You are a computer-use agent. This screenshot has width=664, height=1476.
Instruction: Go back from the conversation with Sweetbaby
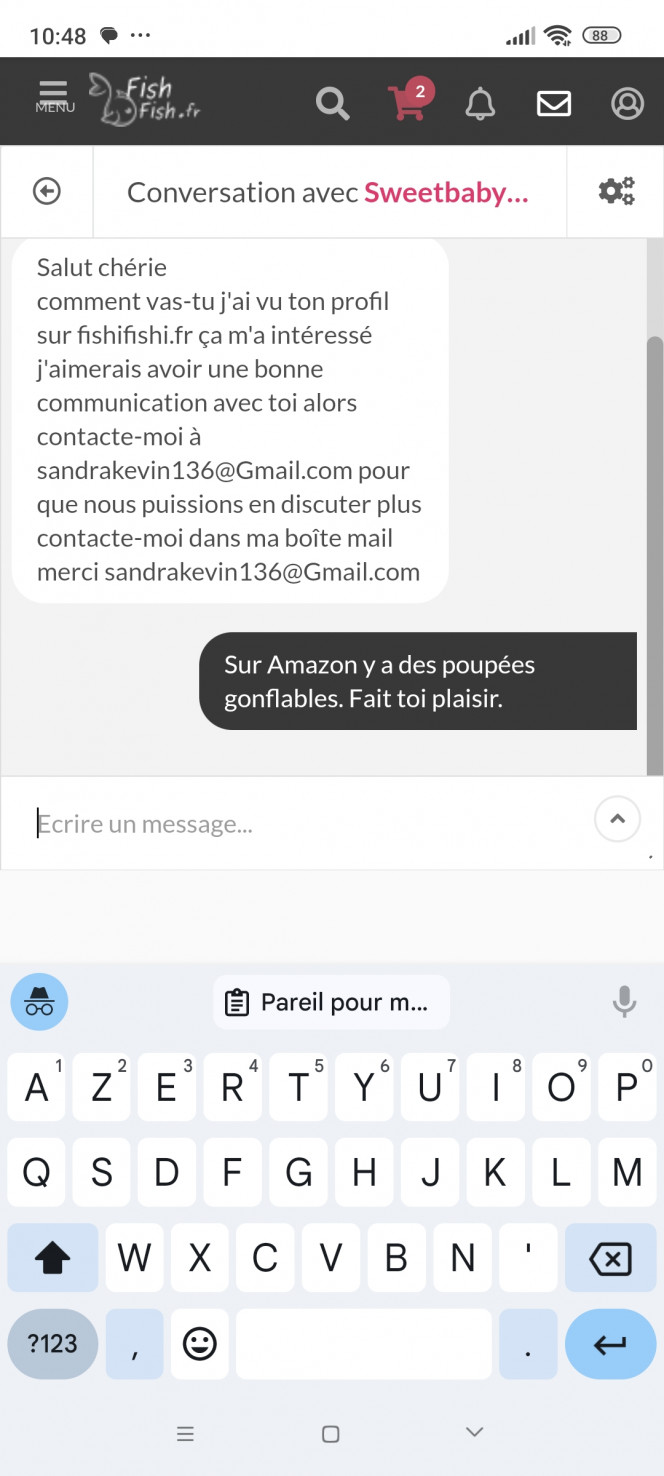pyautogui.click(x=47, y=191)
